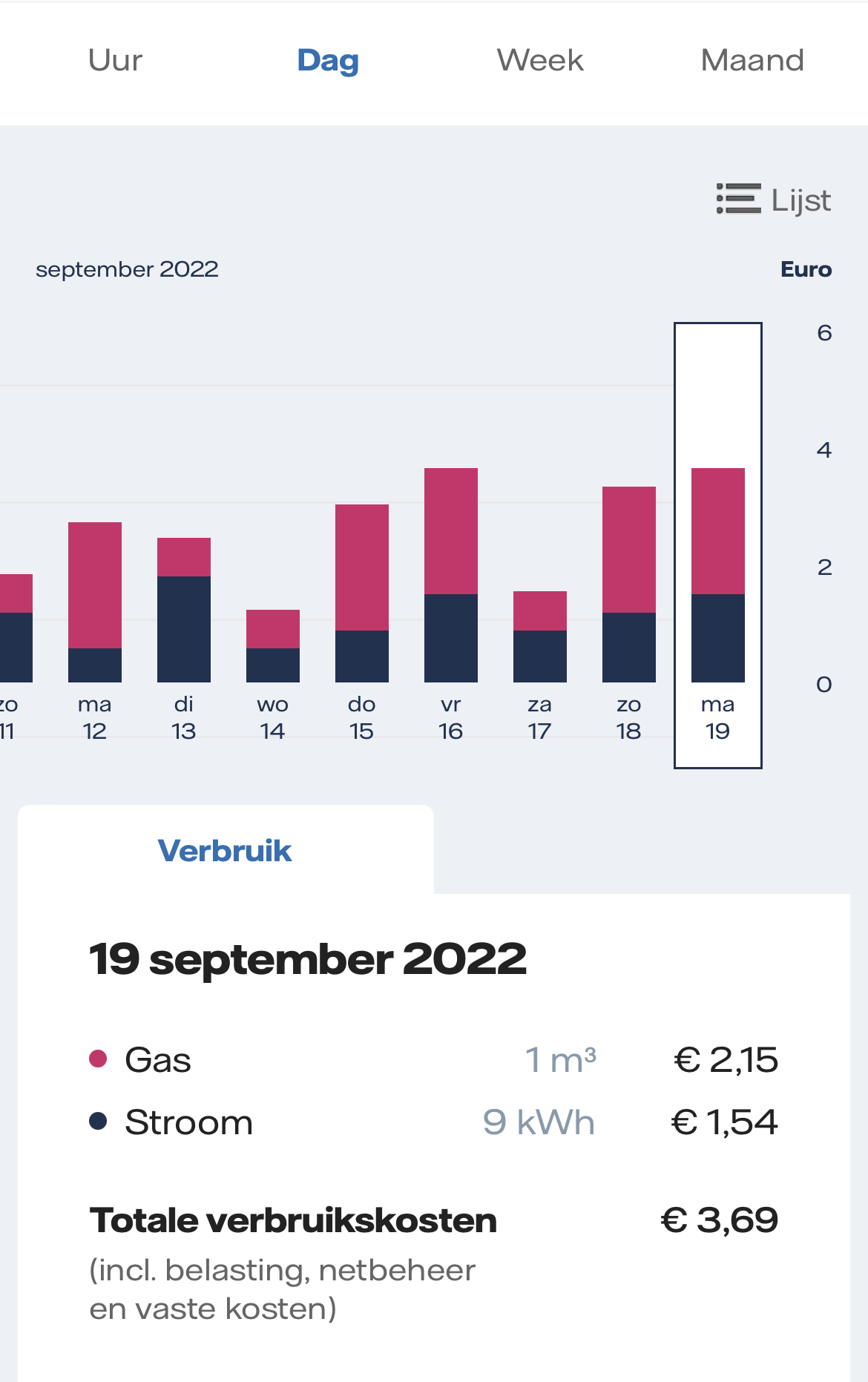This screenshot has height=1382, width=868.
Task: Switch to the Week view
Action: pos(540,61)
